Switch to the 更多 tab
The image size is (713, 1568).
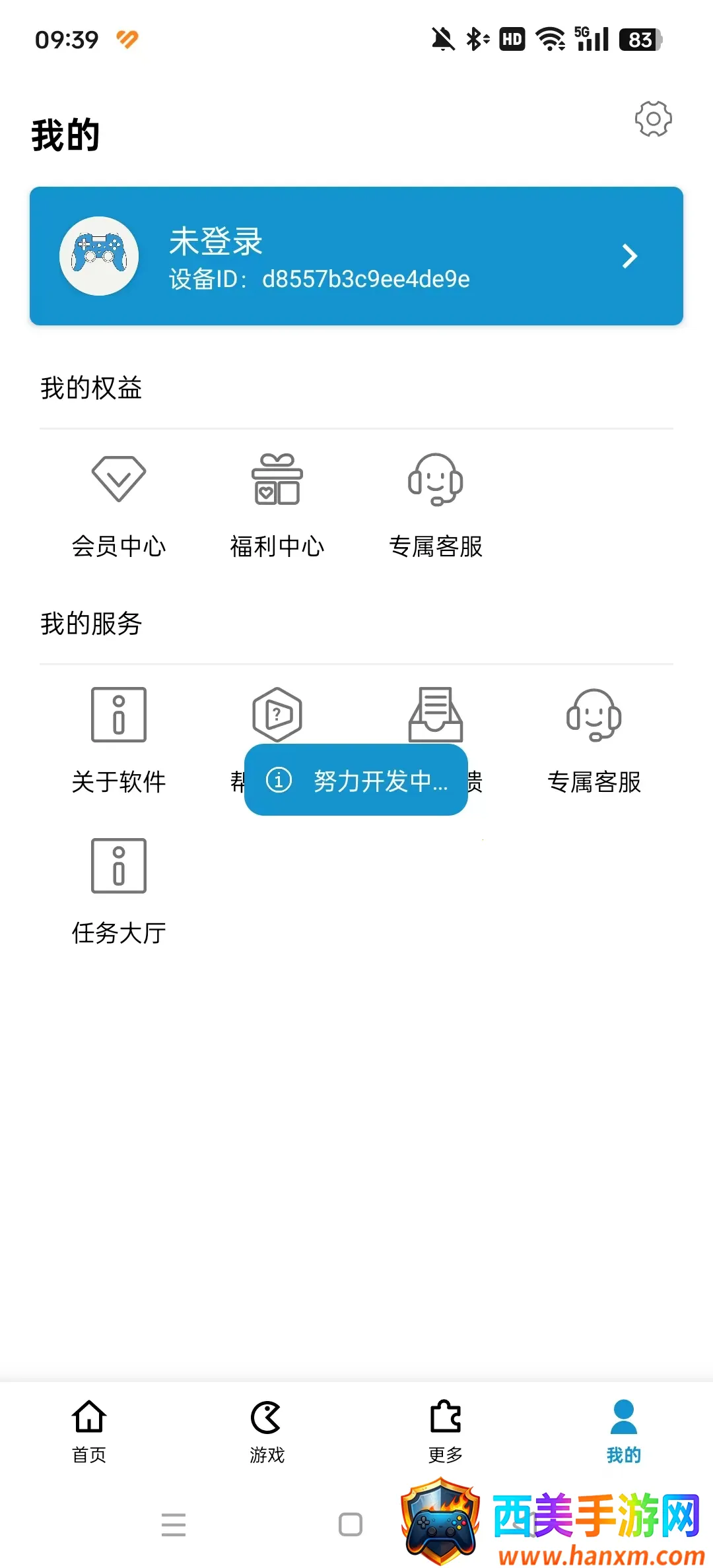click(446, 1430)
